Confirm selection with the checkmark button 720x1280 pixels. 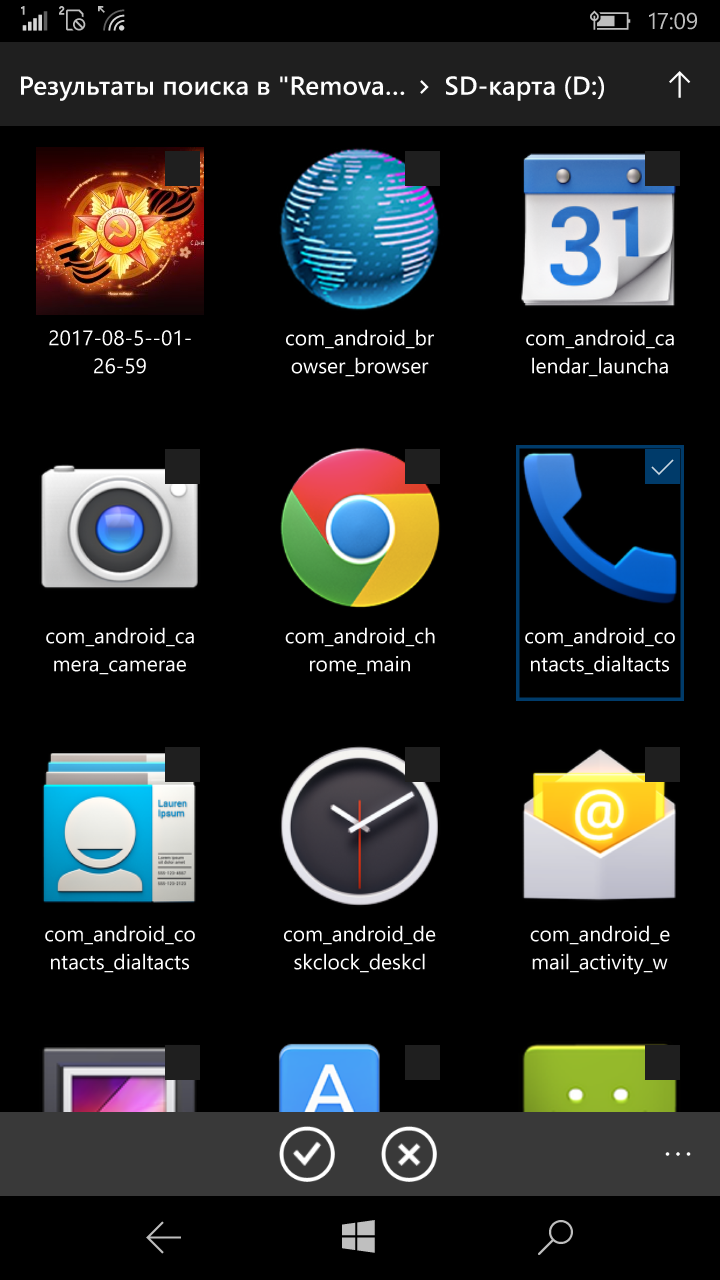coord(307,1155)
